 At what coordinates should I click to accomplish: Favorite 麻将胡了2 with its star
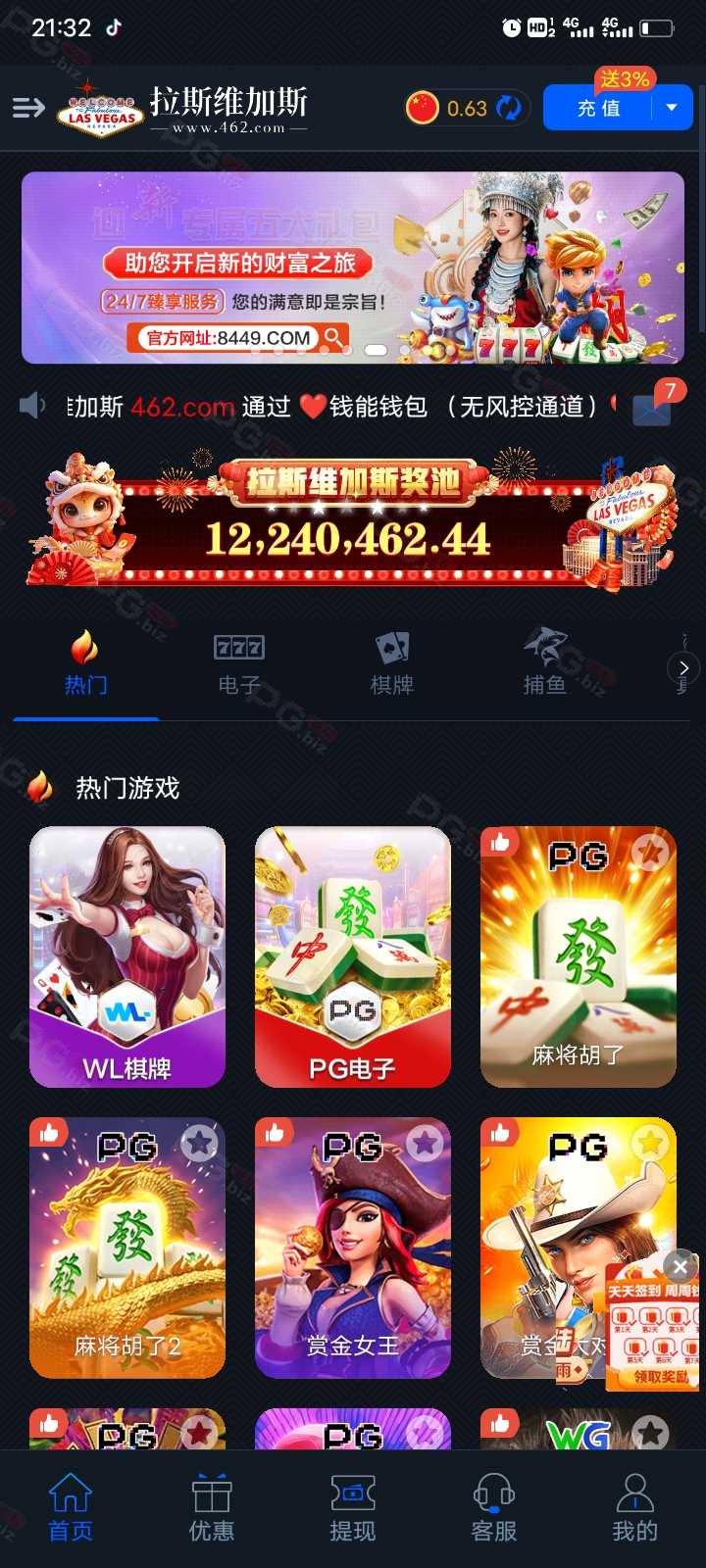point(200,1144)
